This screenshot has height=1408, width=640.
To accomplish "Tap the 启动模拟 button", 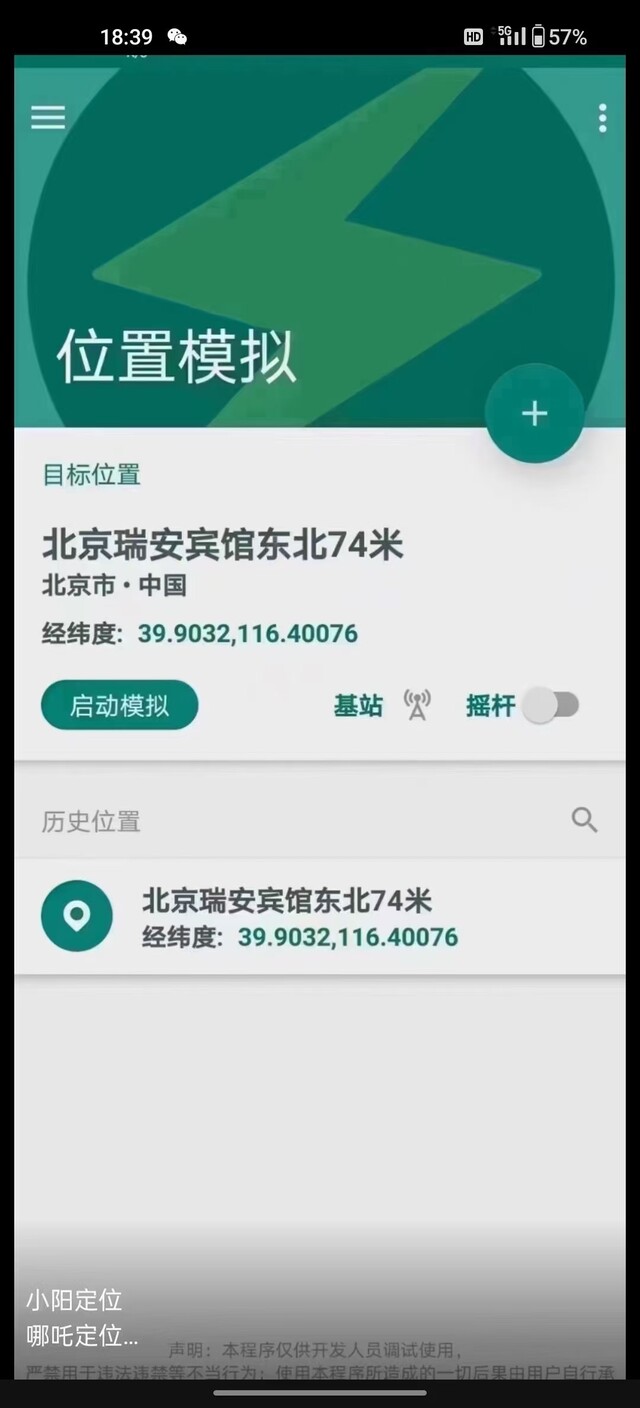I will [x=120, y=705].
